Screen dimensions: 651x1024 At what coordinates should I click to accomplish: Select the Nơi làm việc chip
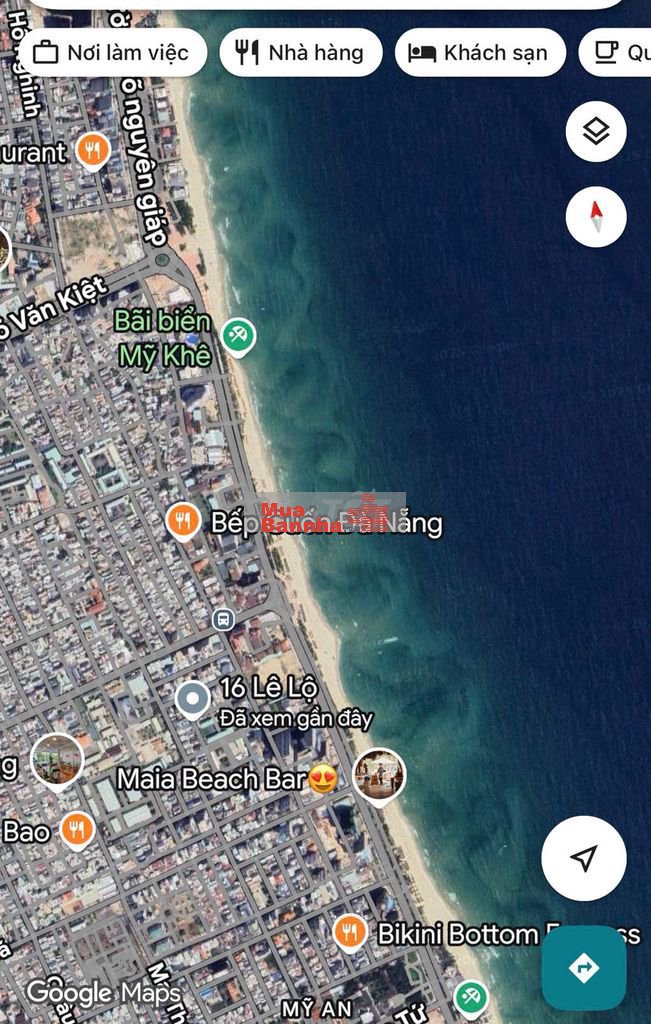pos(113,53)
